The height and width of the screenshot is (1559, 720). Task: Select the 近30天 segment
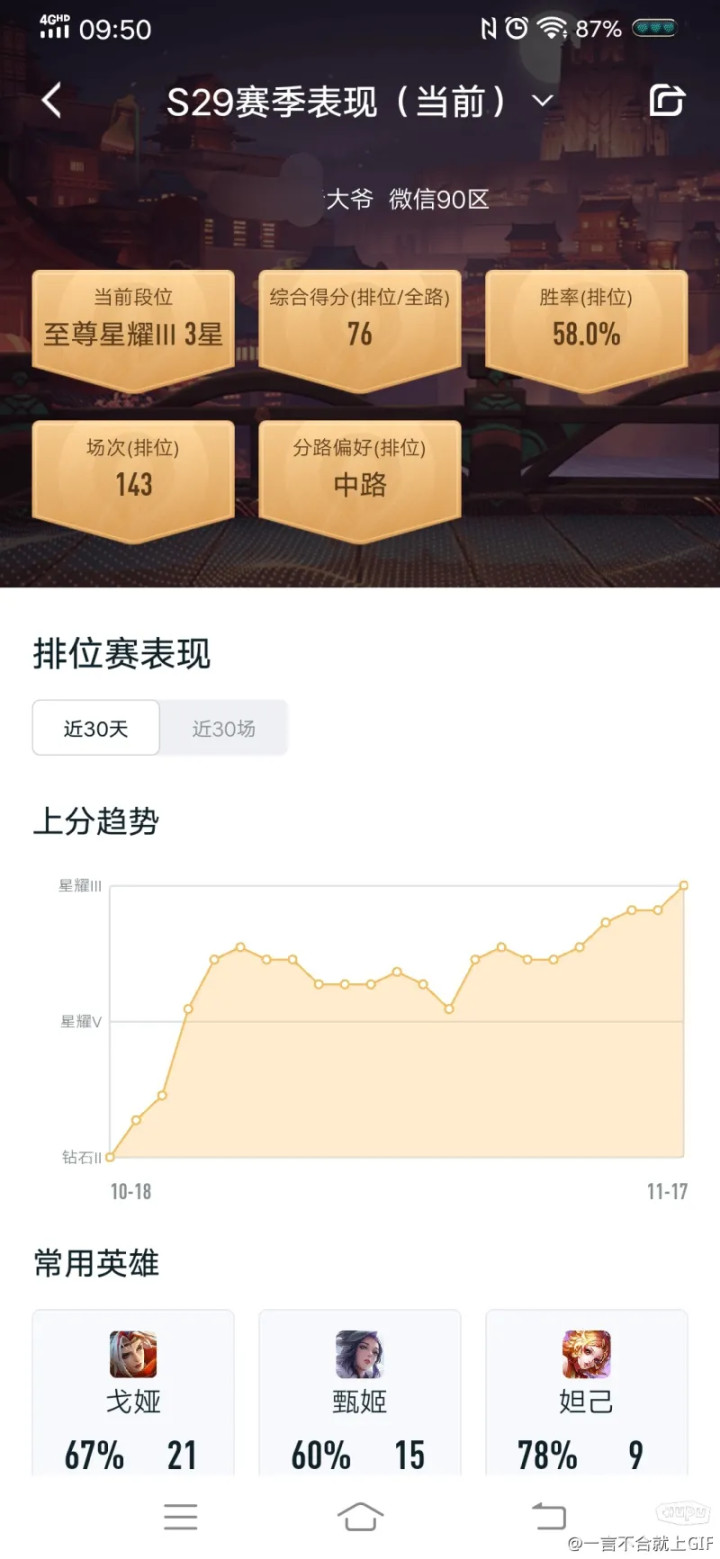click(96, 728)
